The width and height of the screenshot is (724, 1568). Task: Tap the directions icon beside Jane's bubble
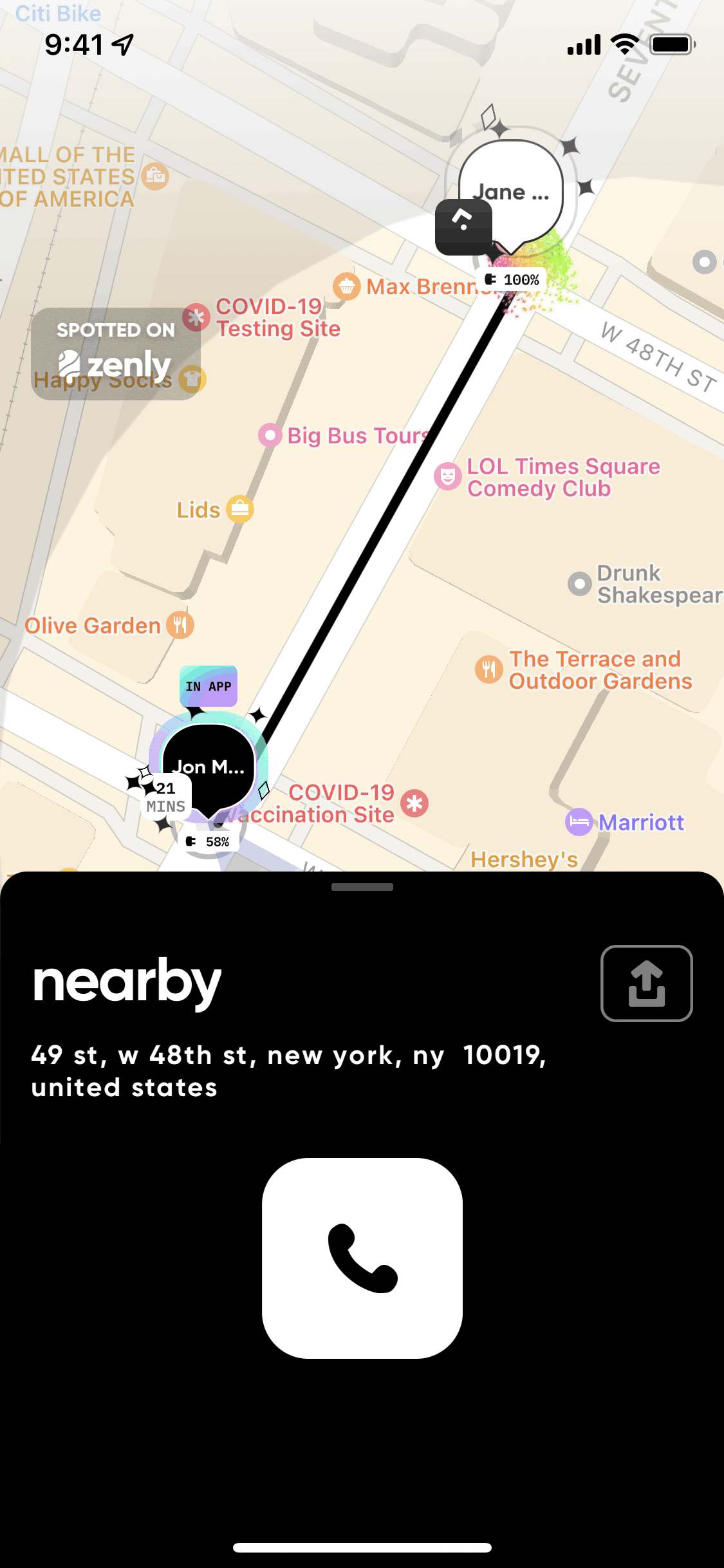(463, 227)
